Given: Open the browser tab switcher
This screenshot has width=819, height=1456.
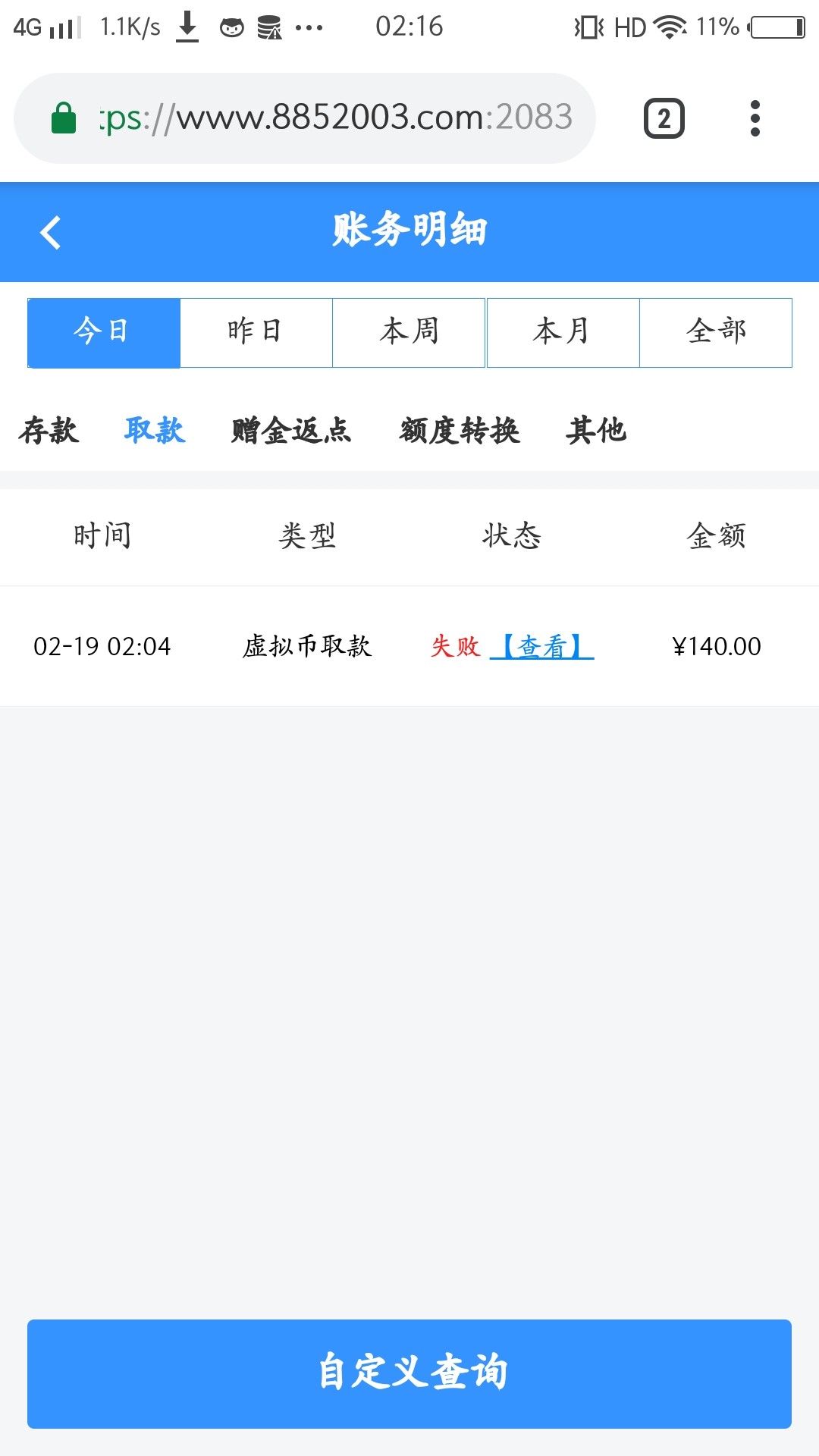Looking at the screenshot, I should (x=664, y=118).
